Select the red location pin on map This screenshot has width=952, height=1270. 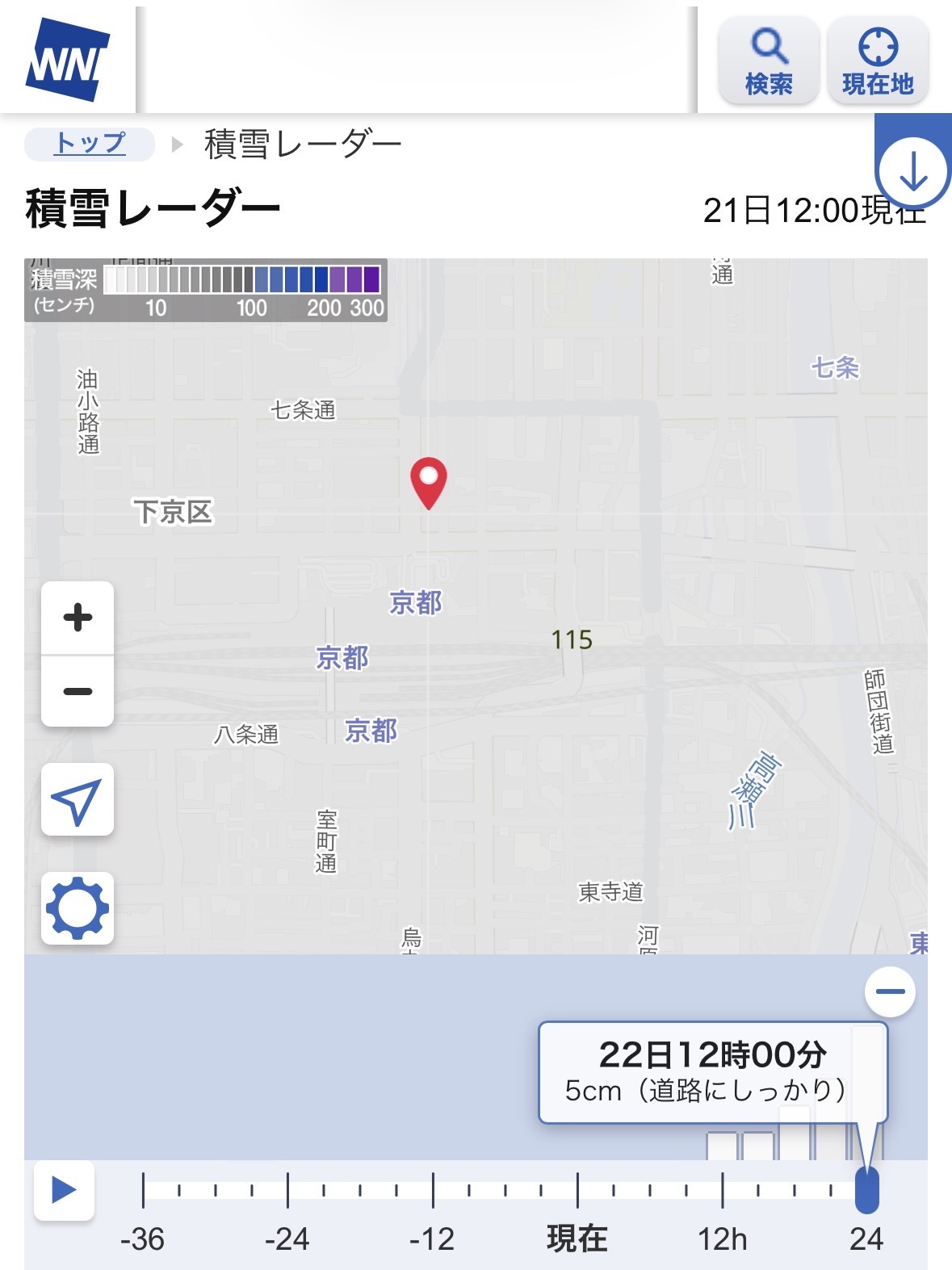(x=429, y=483)
